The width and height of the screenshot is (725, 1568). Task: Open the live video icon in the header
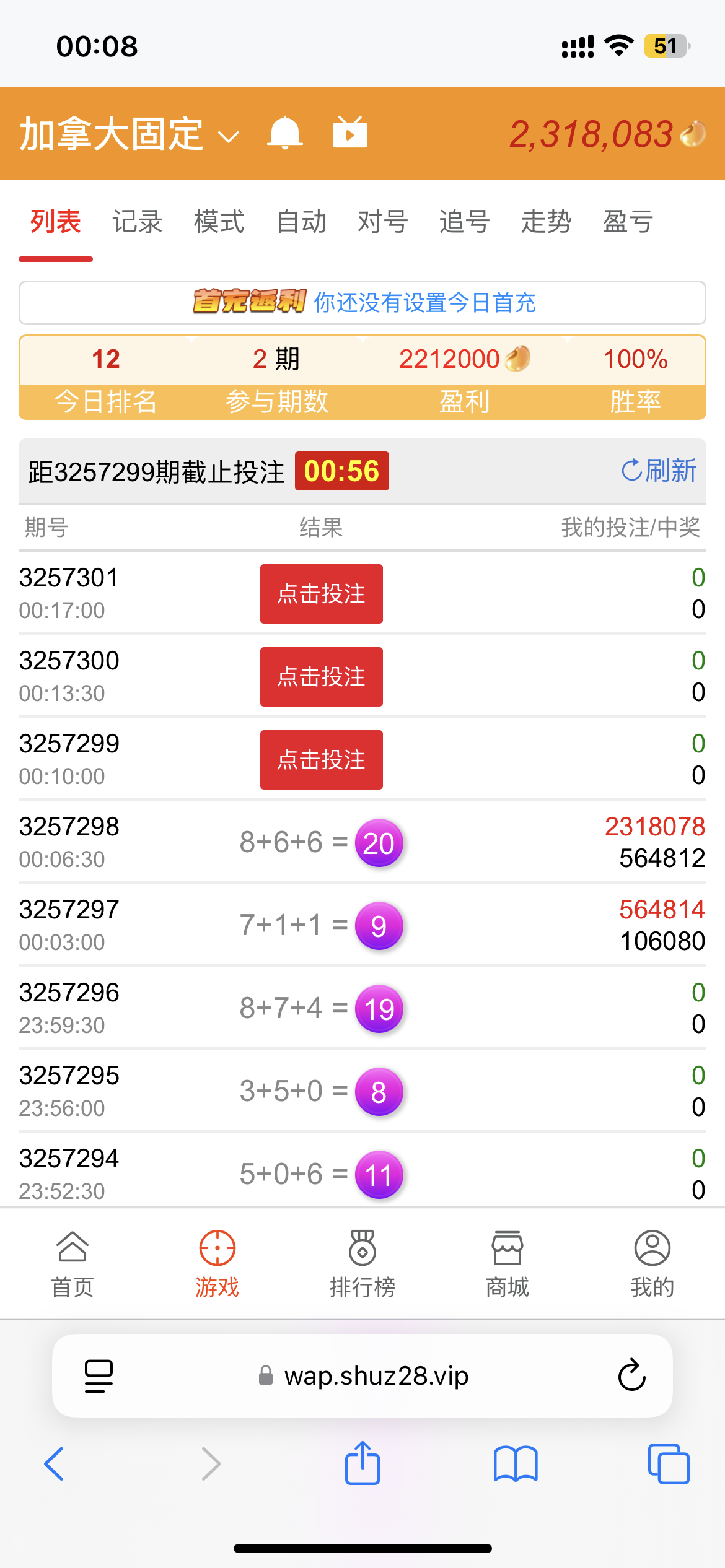[350, 134]
